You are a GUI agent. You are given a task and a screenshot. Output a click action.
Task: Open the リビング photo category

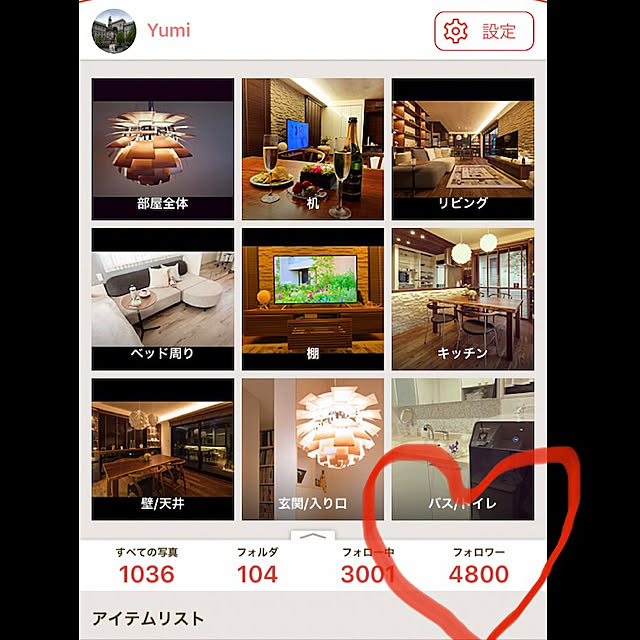[463, 149]
